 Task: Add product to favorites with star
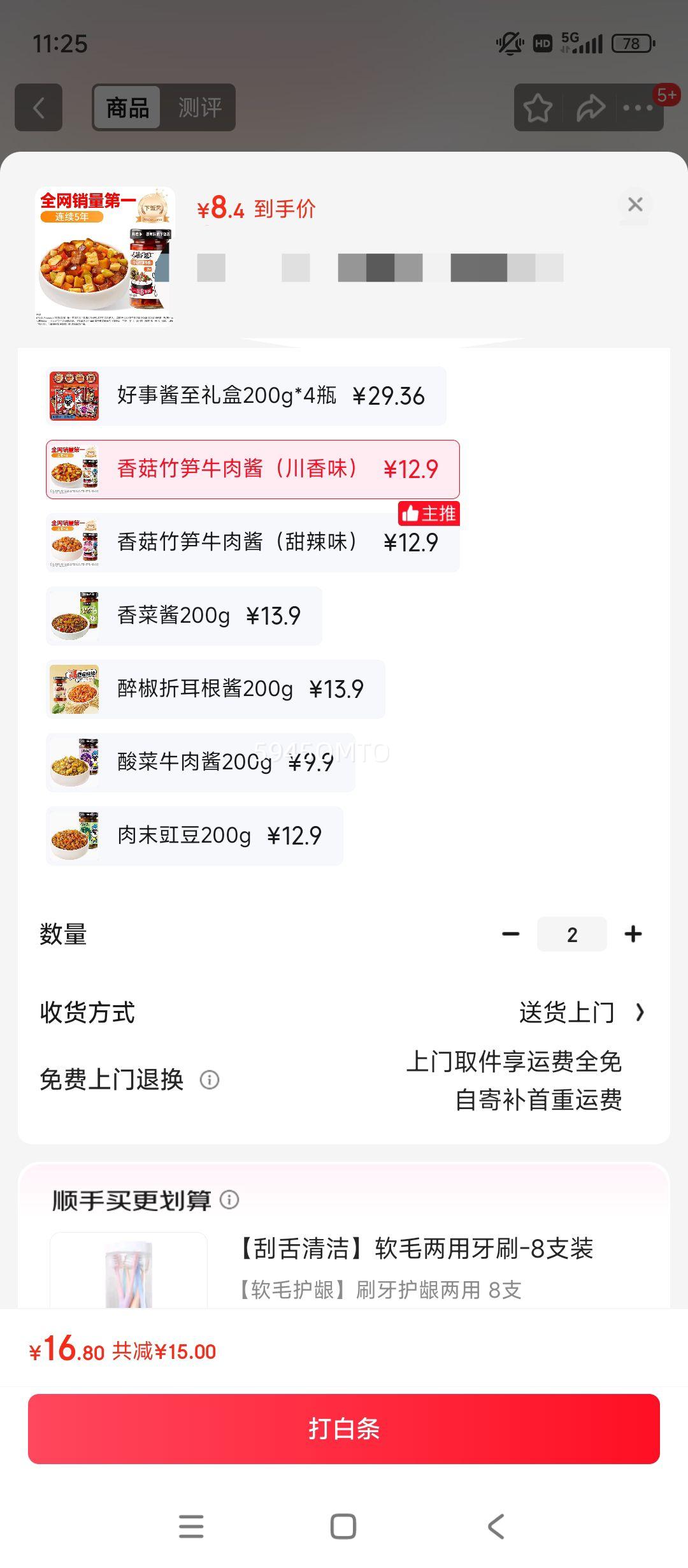(538, 107)
